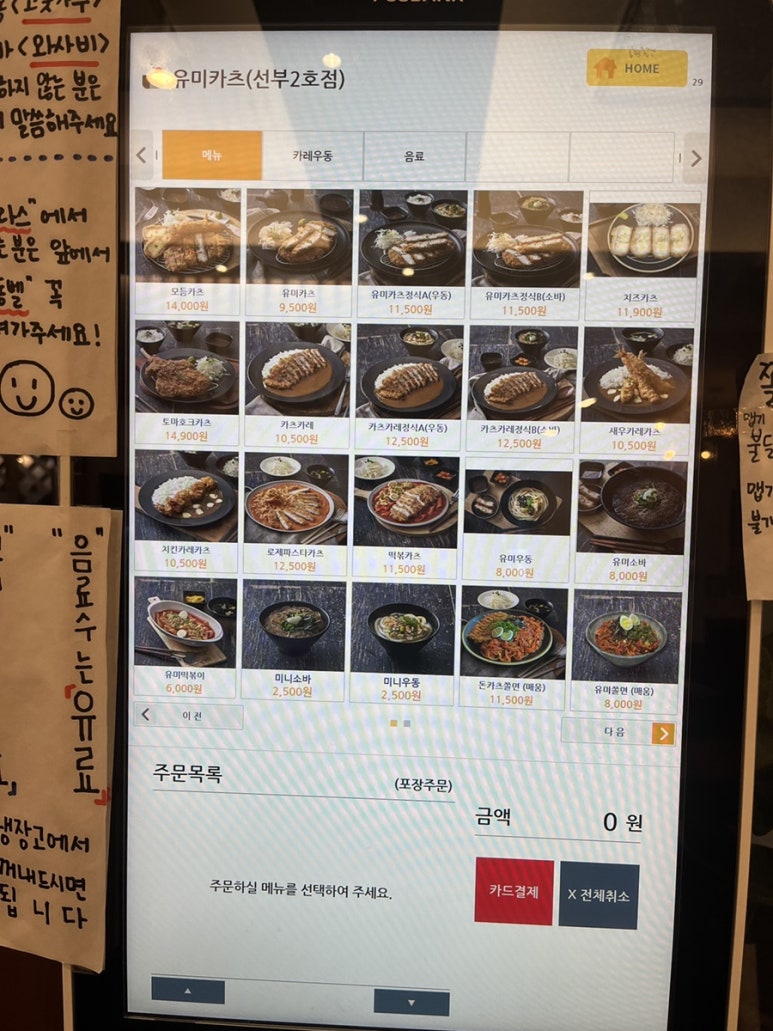The width and height of the screenshot is (773, 1031).
Task: Add 모듬카츠 14,000원 to the order
Action: coord(188,250)
